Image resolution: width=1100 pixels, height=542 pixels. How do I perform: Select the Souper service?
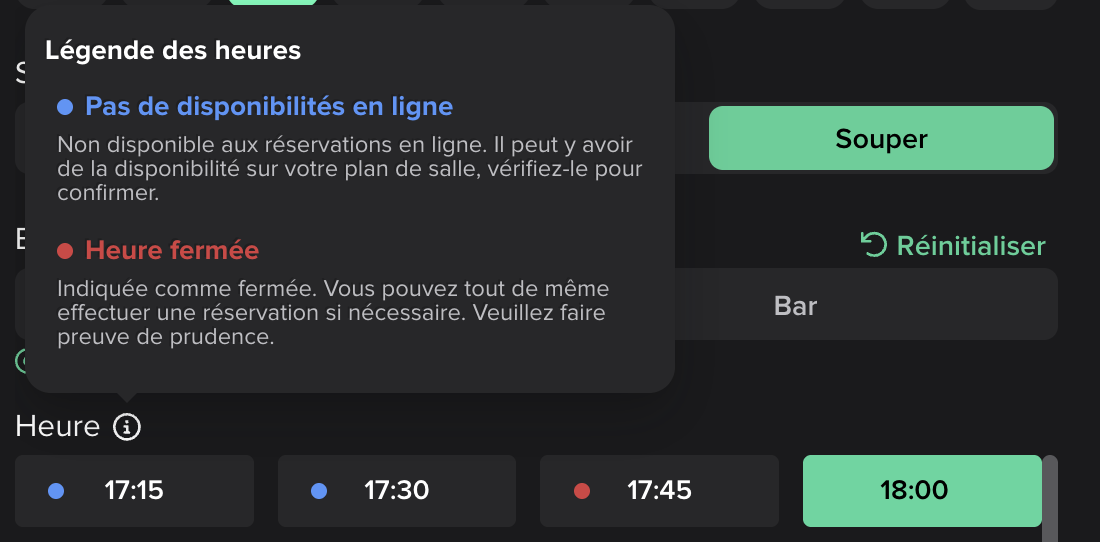[x=881, y=138]
